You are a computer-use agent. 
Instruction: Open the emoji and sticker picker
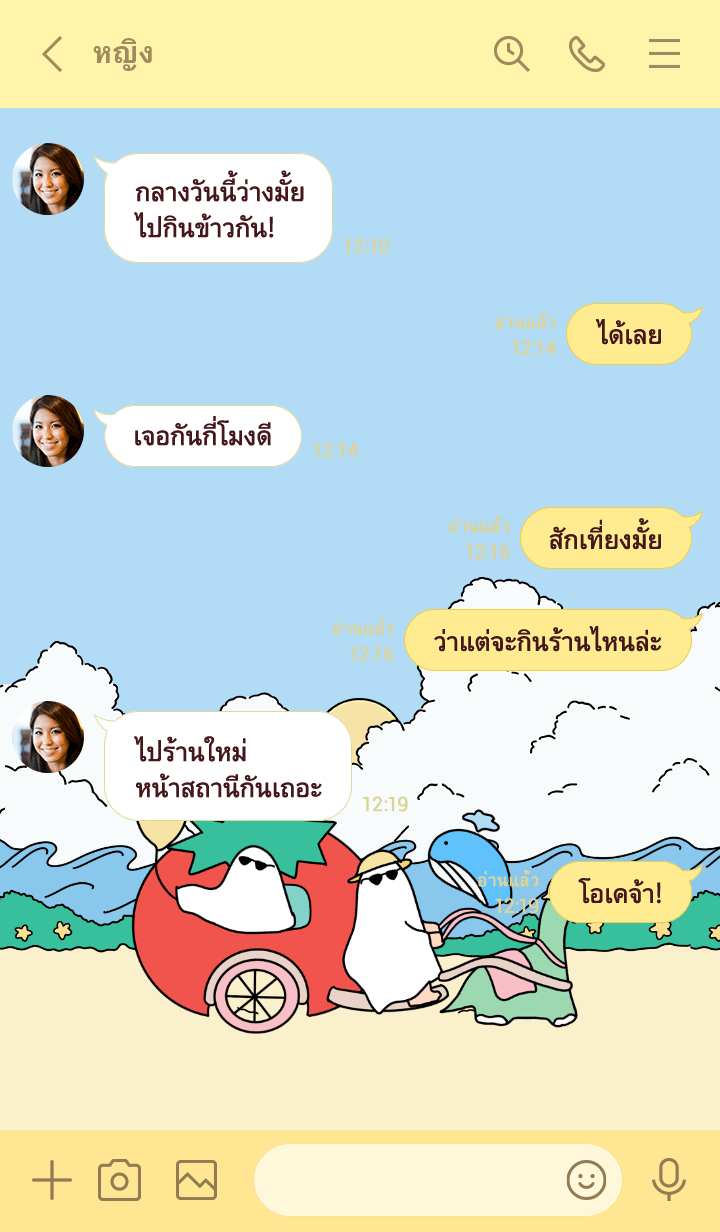[x=587, y=1180]
